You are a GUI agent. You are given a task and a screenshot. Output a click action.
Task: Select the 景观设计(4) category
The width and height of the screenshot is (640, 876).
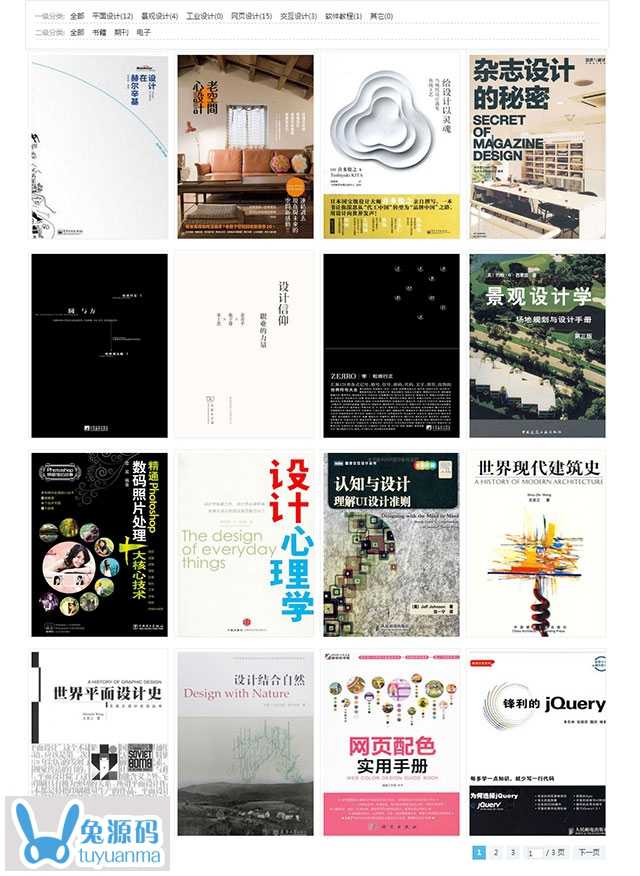(x=159, y=16)
